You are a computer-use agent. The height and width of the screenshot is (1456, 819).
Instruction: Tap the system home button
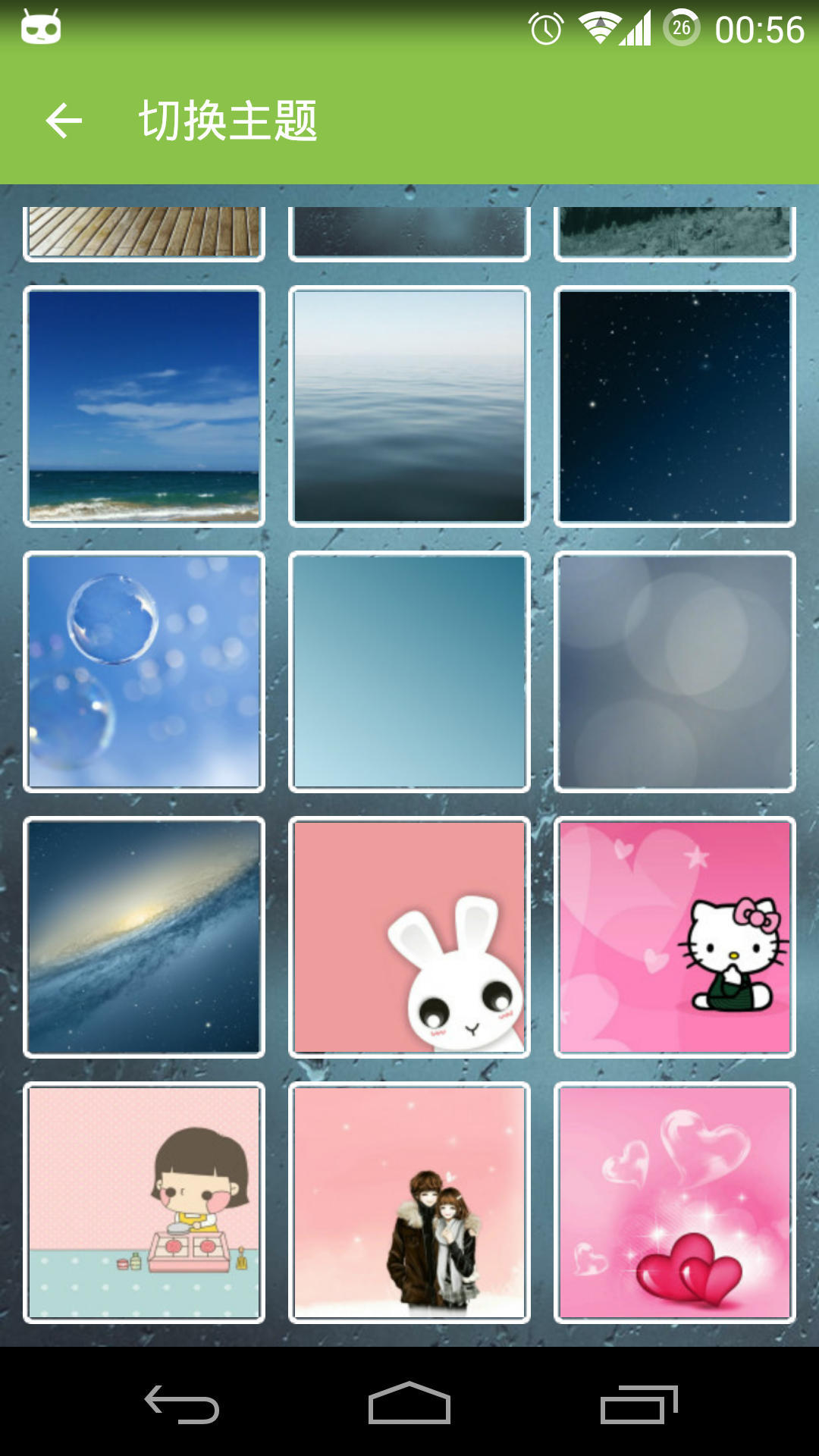[409, 1403]
